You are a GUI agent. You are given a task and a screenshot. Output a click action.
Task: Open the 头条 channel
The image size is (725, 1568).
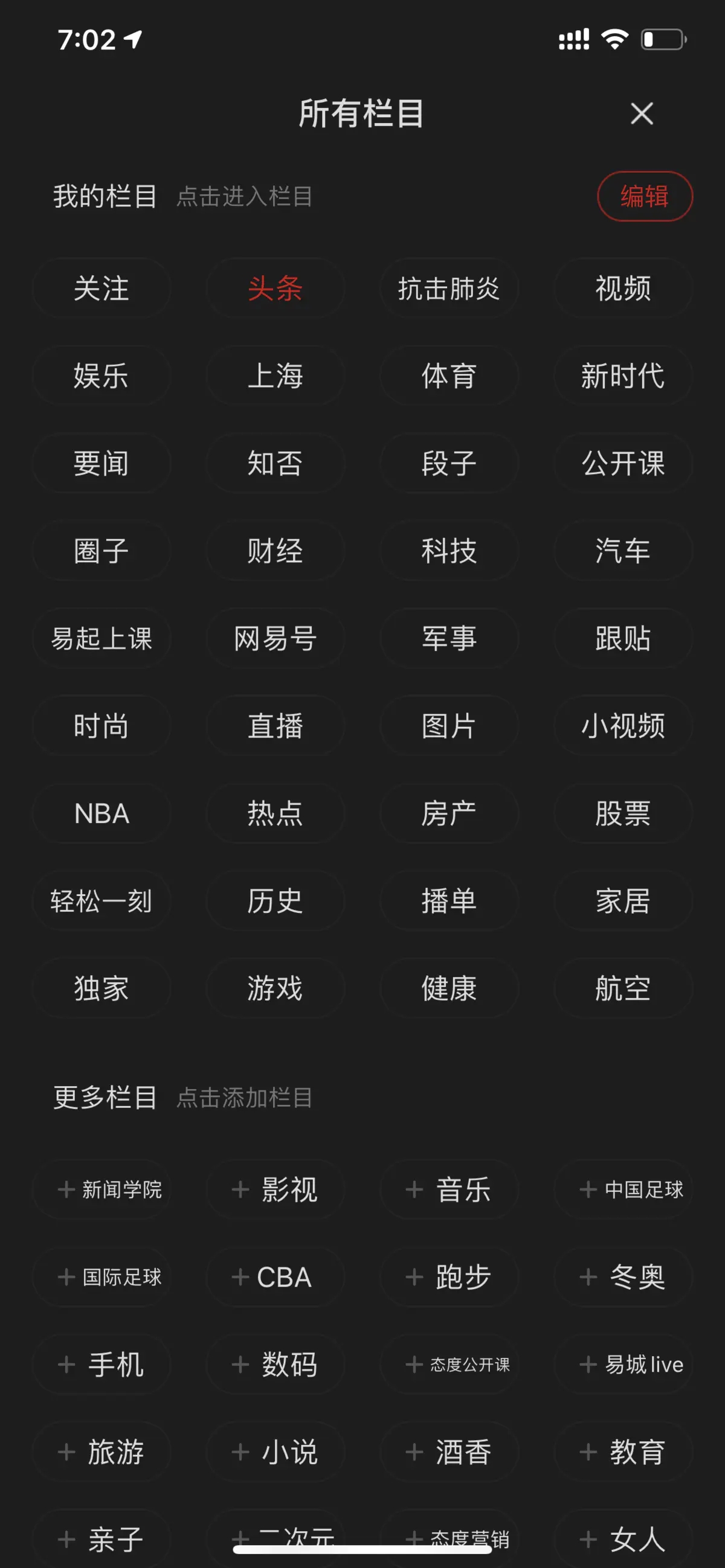(275, 289)
